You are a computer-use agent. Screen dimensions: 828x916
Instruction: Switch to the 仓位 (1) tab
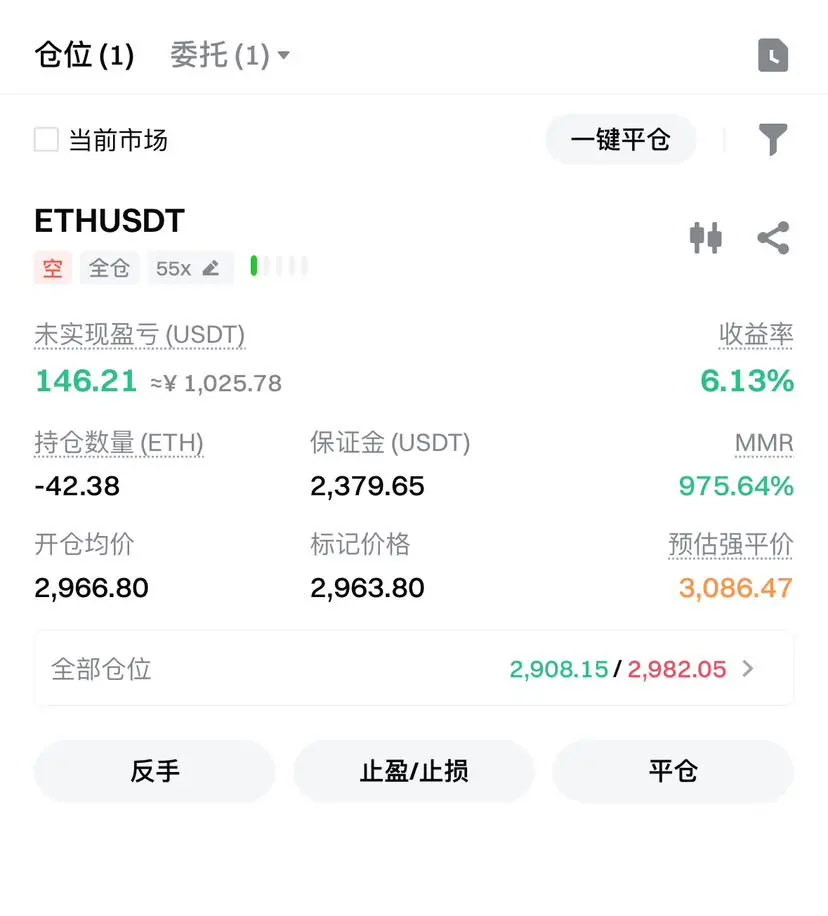coord(84,55)
